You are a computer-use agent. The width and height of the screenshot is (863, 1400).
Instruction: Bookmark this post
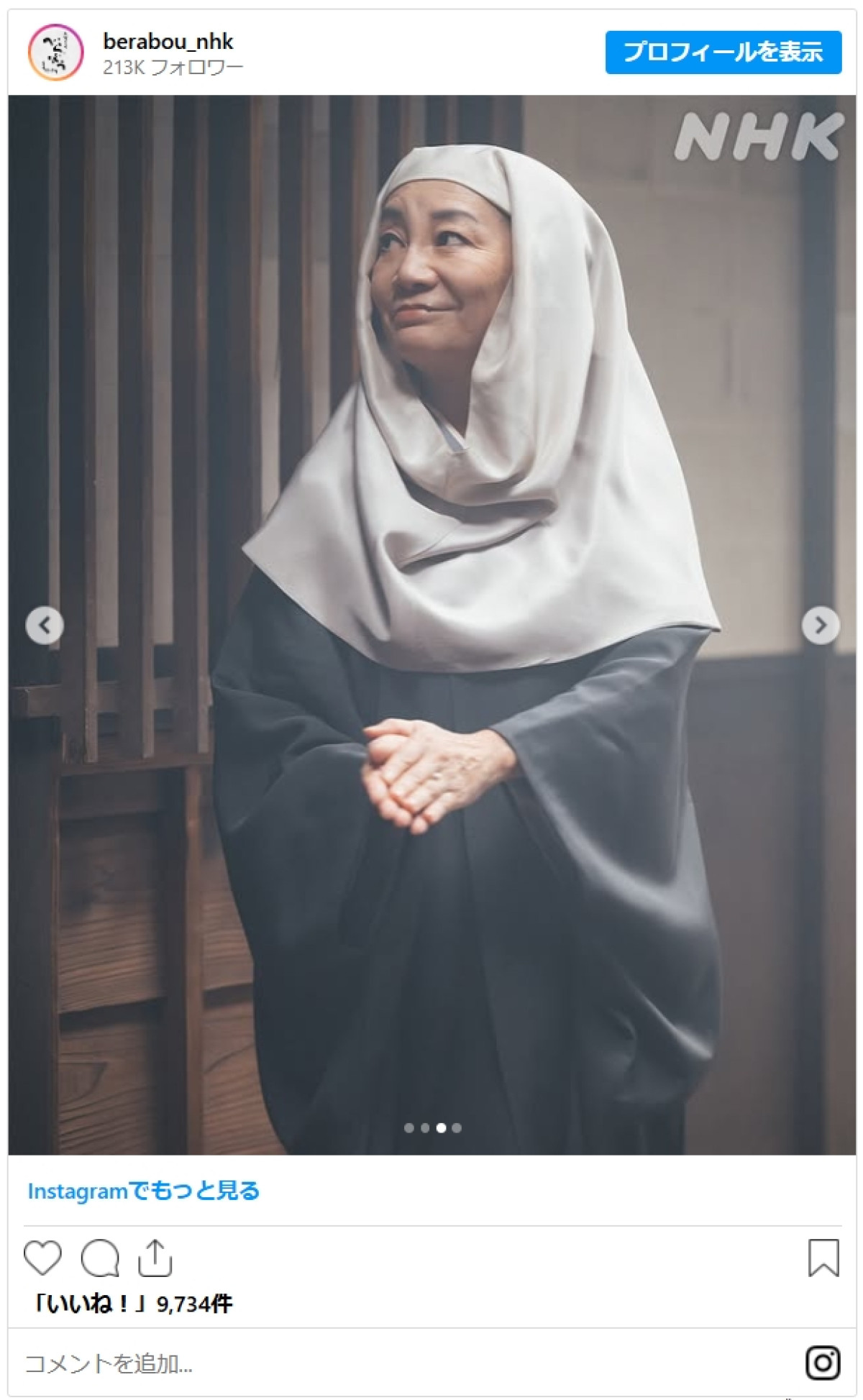pyautogui.click(x=823, y=1258)
